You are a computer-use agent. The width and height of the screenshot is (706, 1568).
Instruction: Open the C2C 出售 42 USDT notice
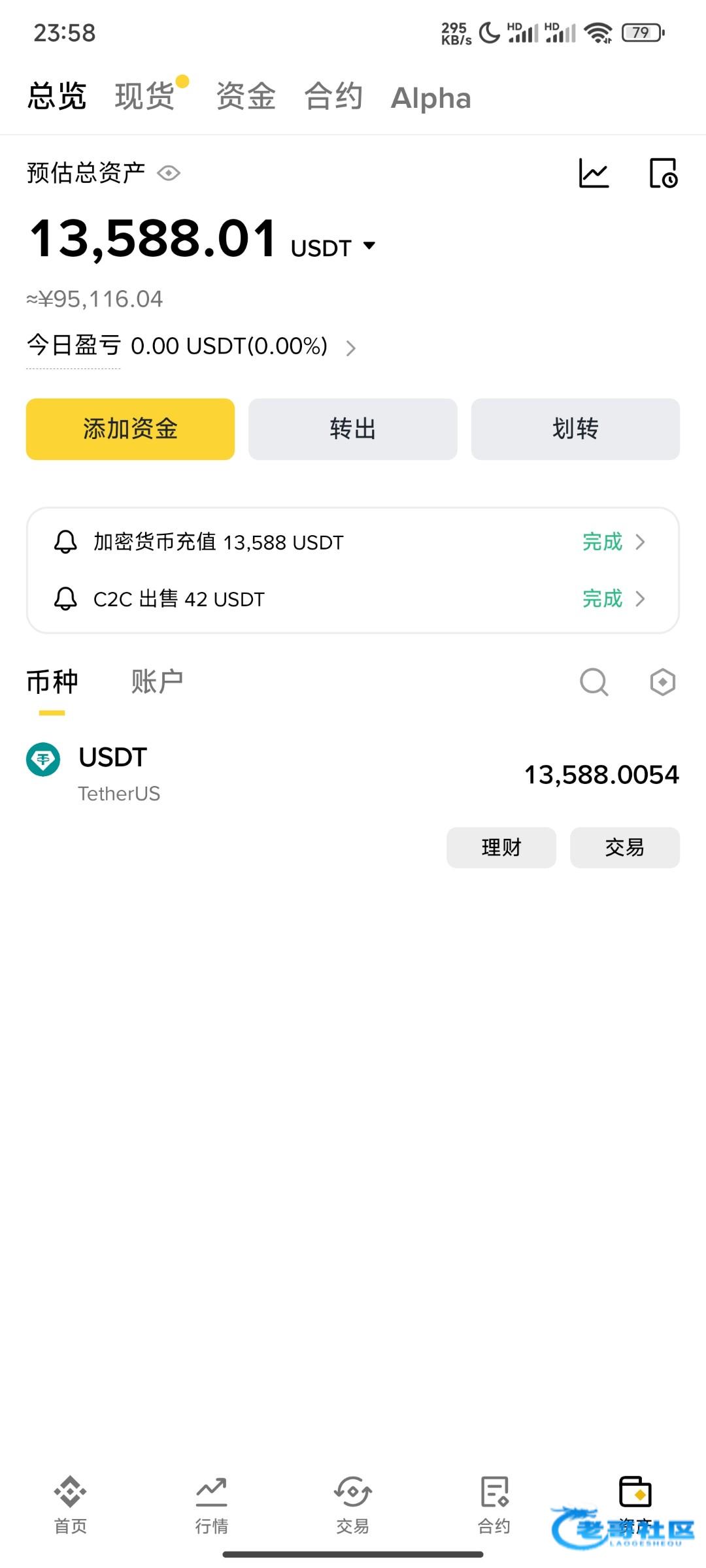352,598
